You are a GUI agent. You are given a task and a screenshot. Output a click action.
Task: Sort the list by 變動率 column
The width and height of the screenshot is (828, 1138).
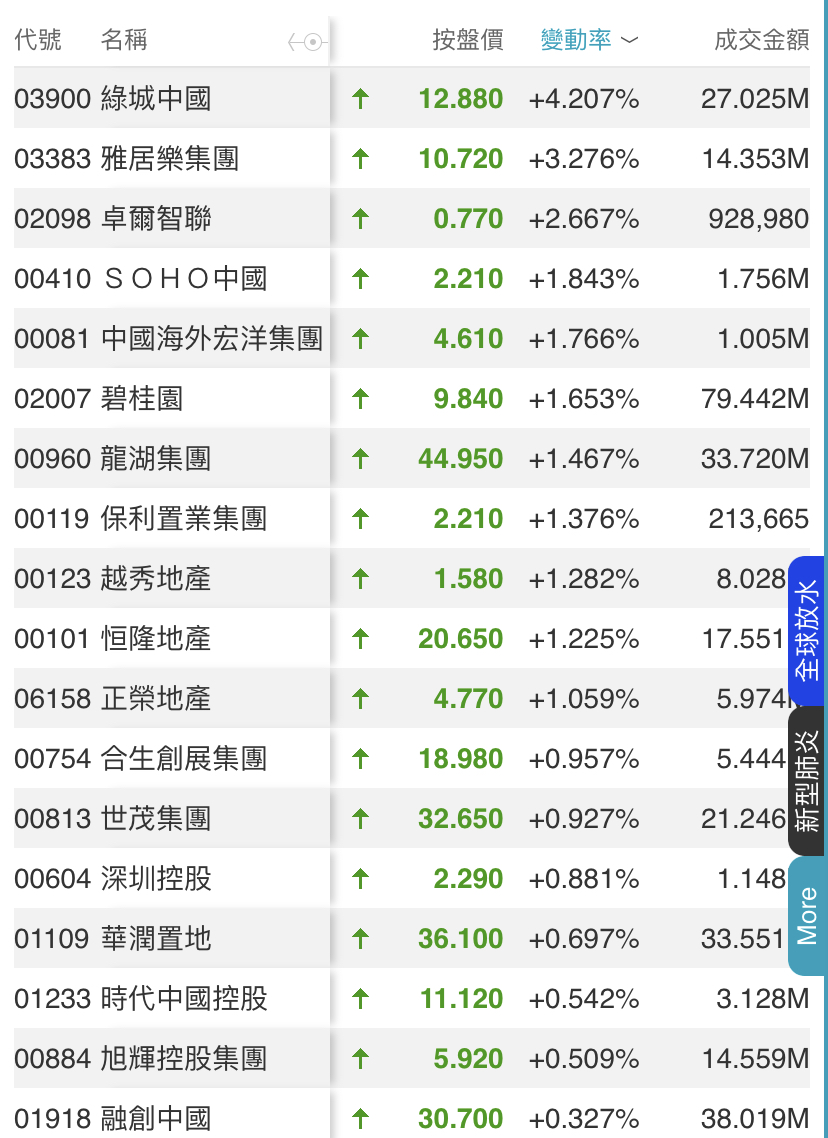(587, 40)
